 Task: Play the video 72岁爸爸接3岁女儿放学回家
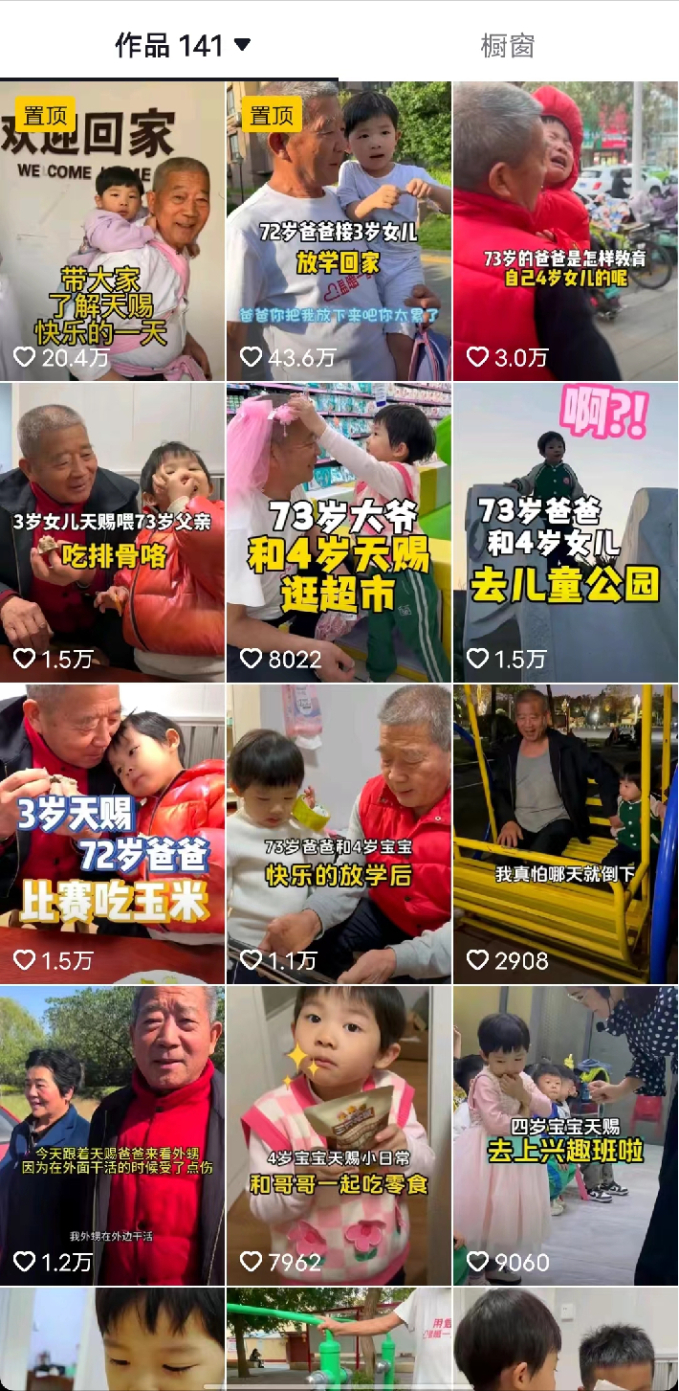coord(339,231)
